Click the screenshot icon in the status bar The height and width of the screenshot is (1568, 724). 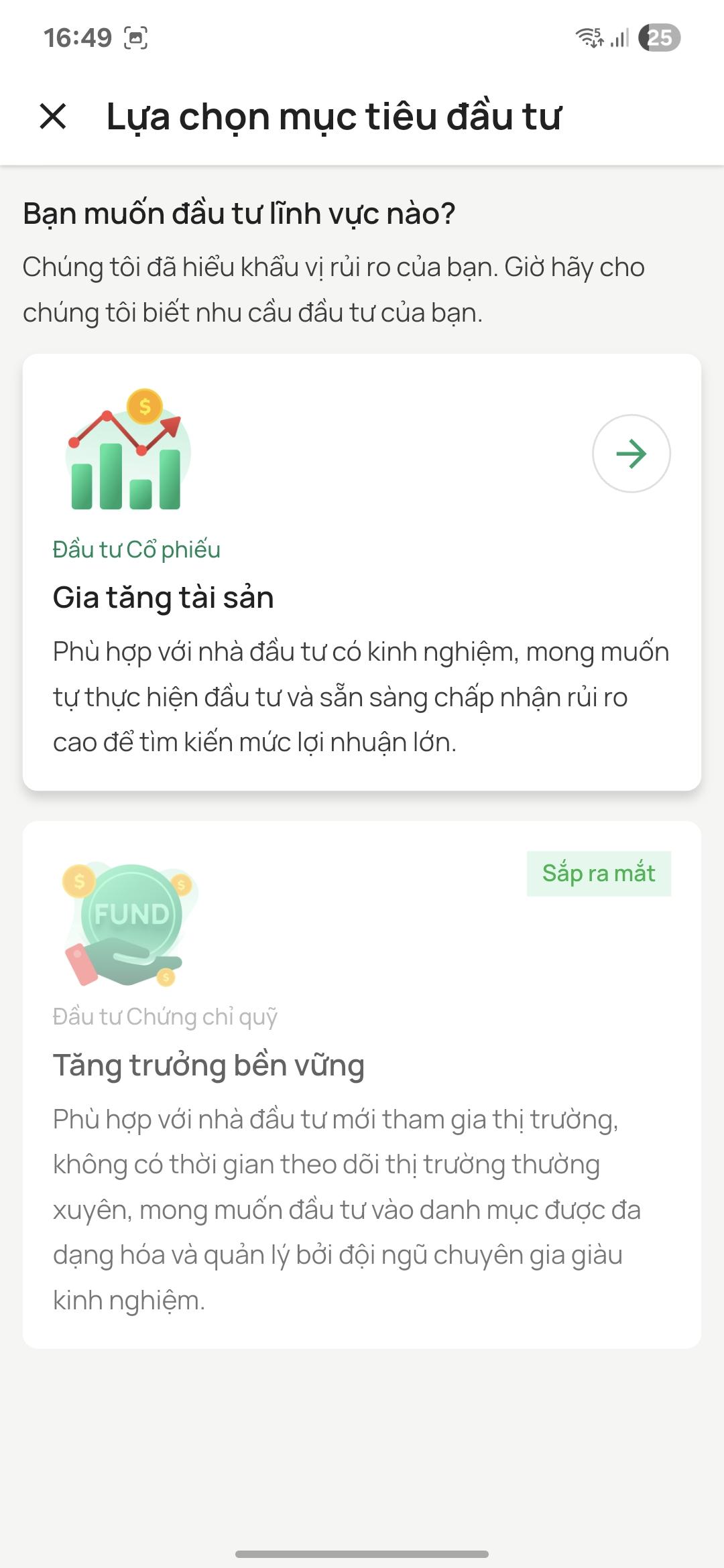point(136,38)
